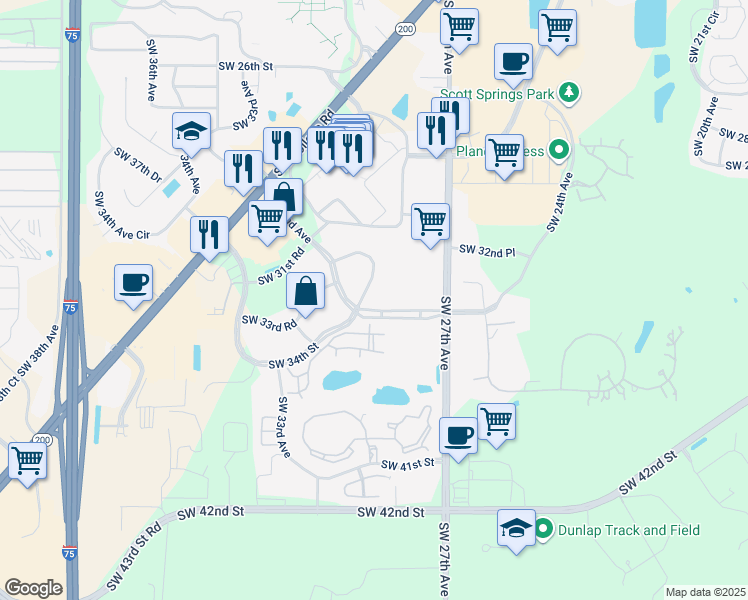Tap the grocery cart marker left of Planet Fitness

tap(504, 153)
